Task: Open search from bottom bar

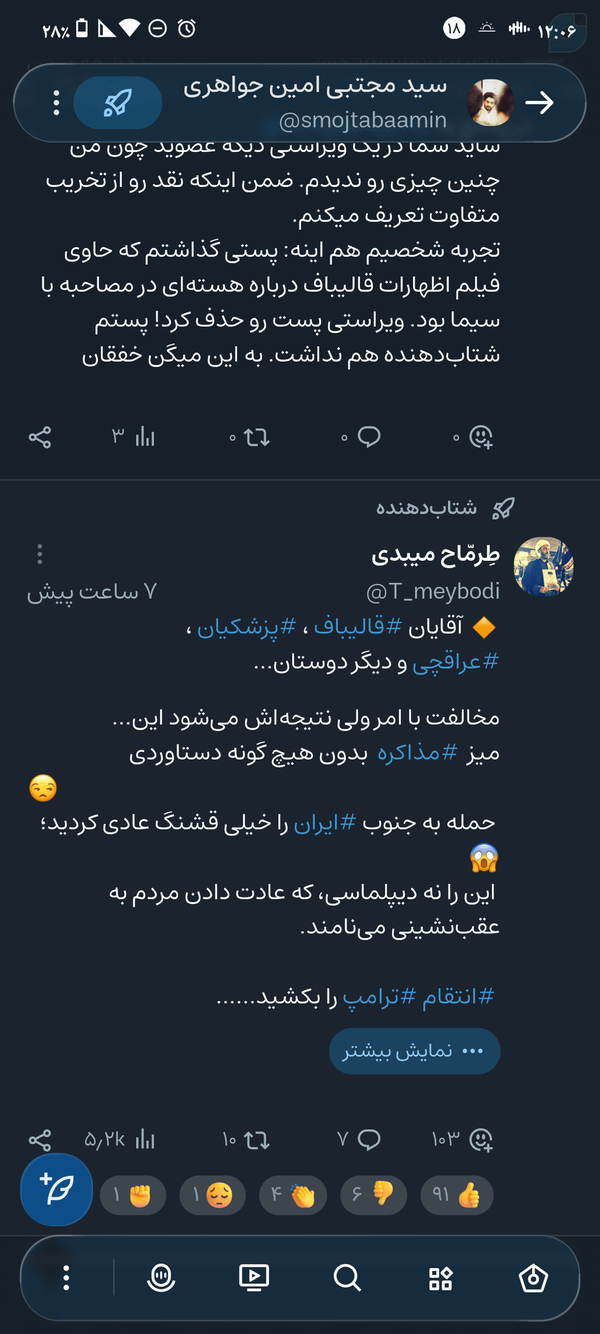Action: coord(347,1277)
